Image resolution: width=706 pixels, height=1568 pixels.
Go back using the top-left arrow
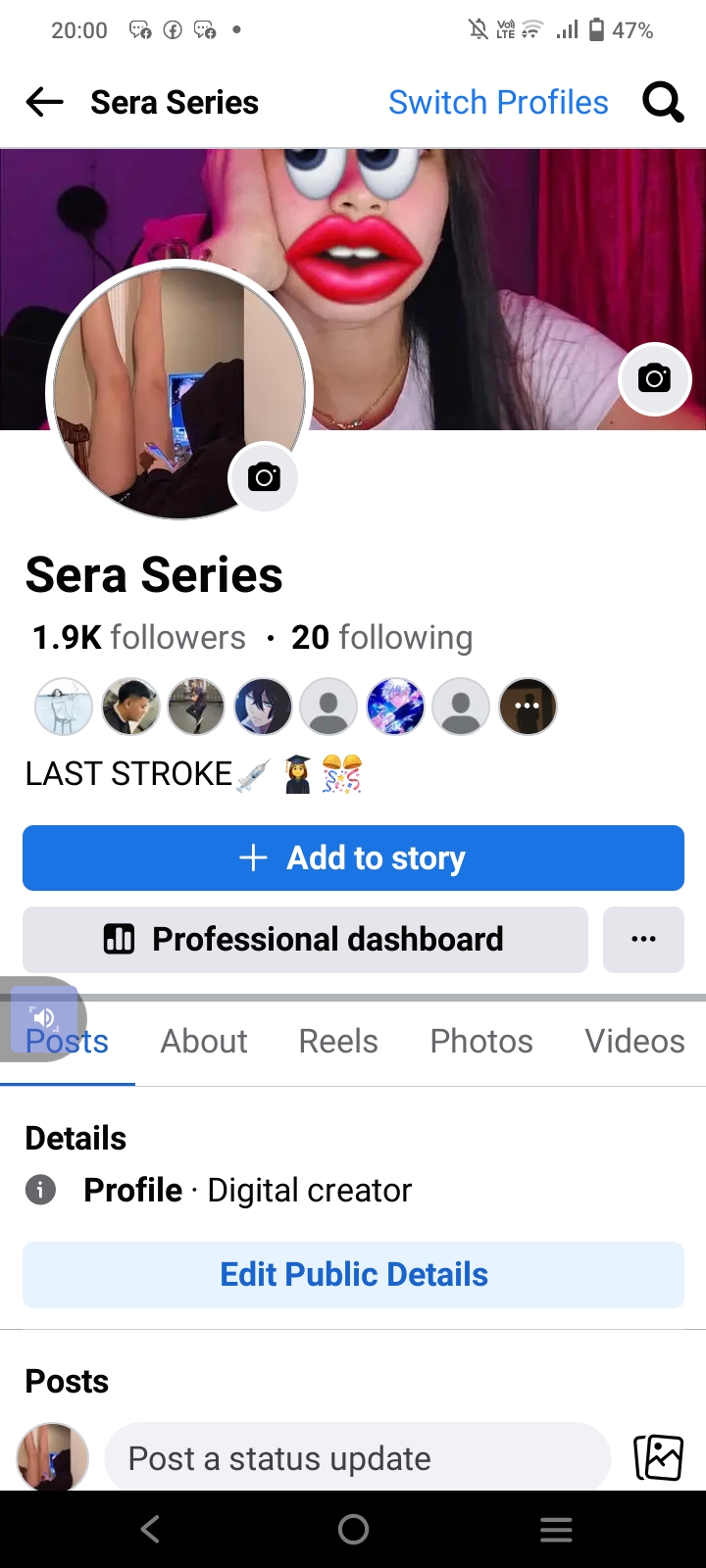[44, 102]
